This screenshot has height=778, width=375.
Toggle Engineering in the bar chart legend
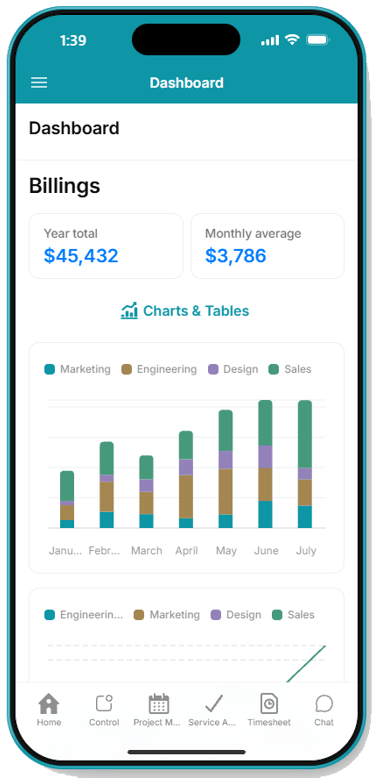click(159, 369)
